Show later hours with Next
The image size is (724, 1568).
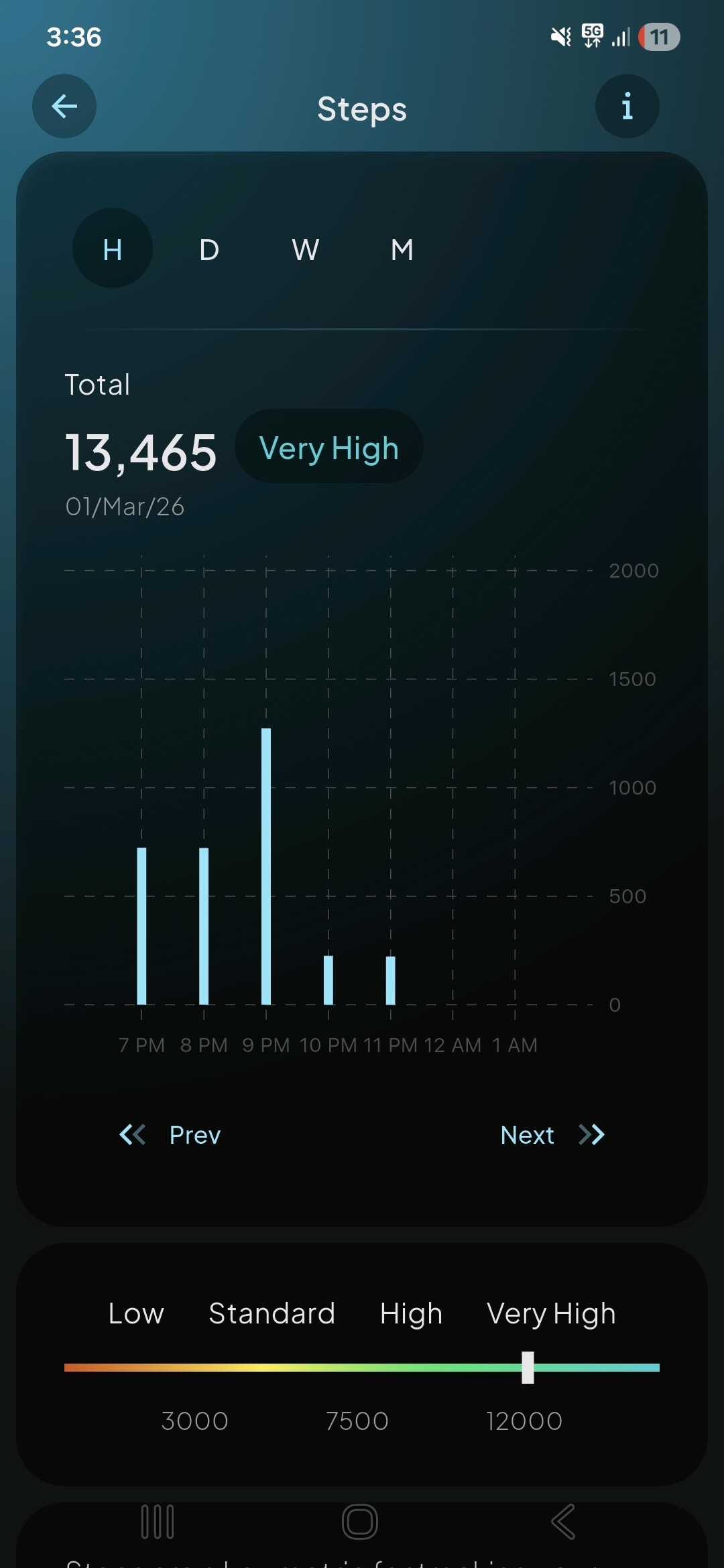[x=552, y=1134]
